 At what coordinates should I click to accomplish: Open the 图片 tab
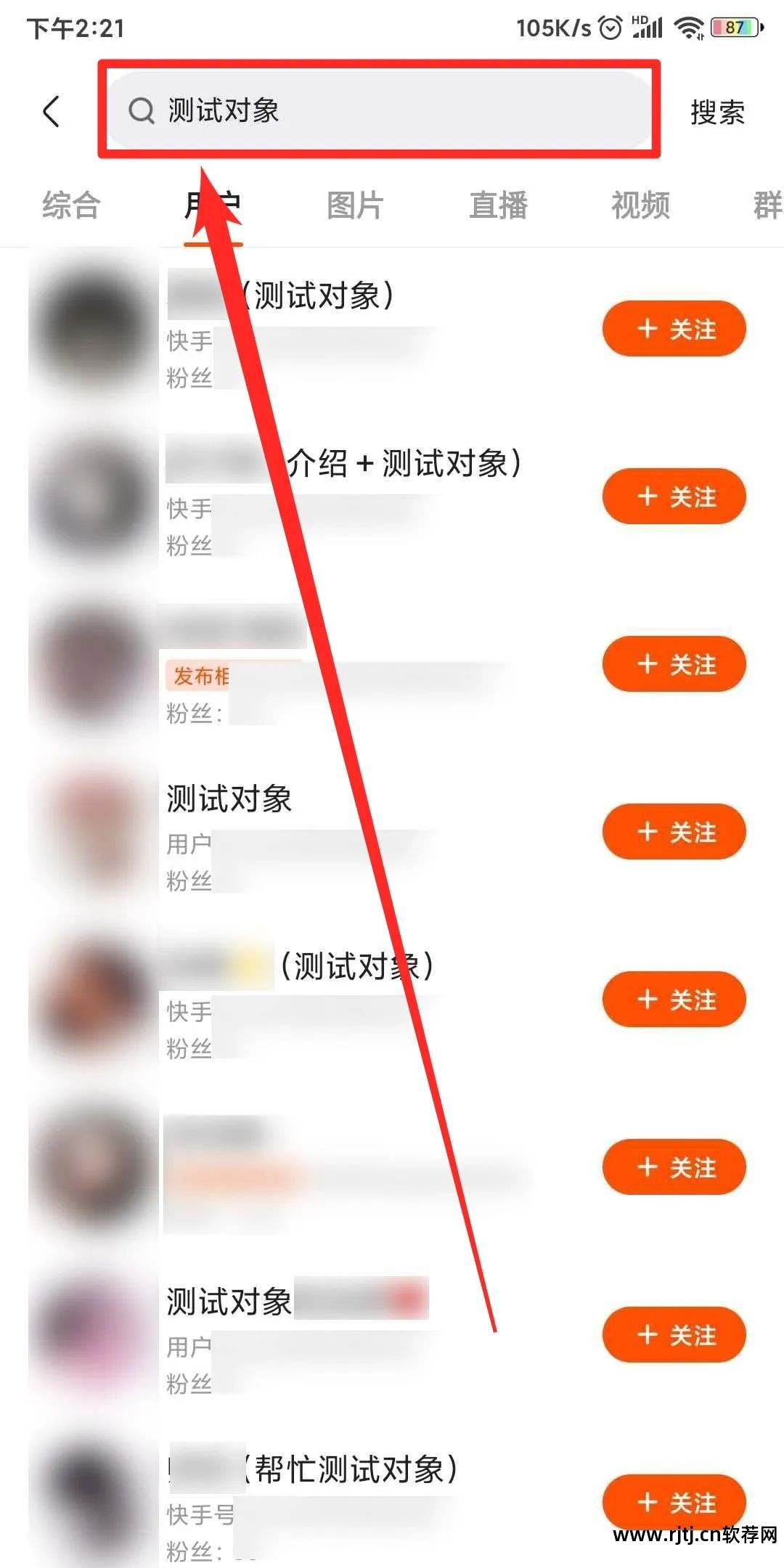point(354,205)
